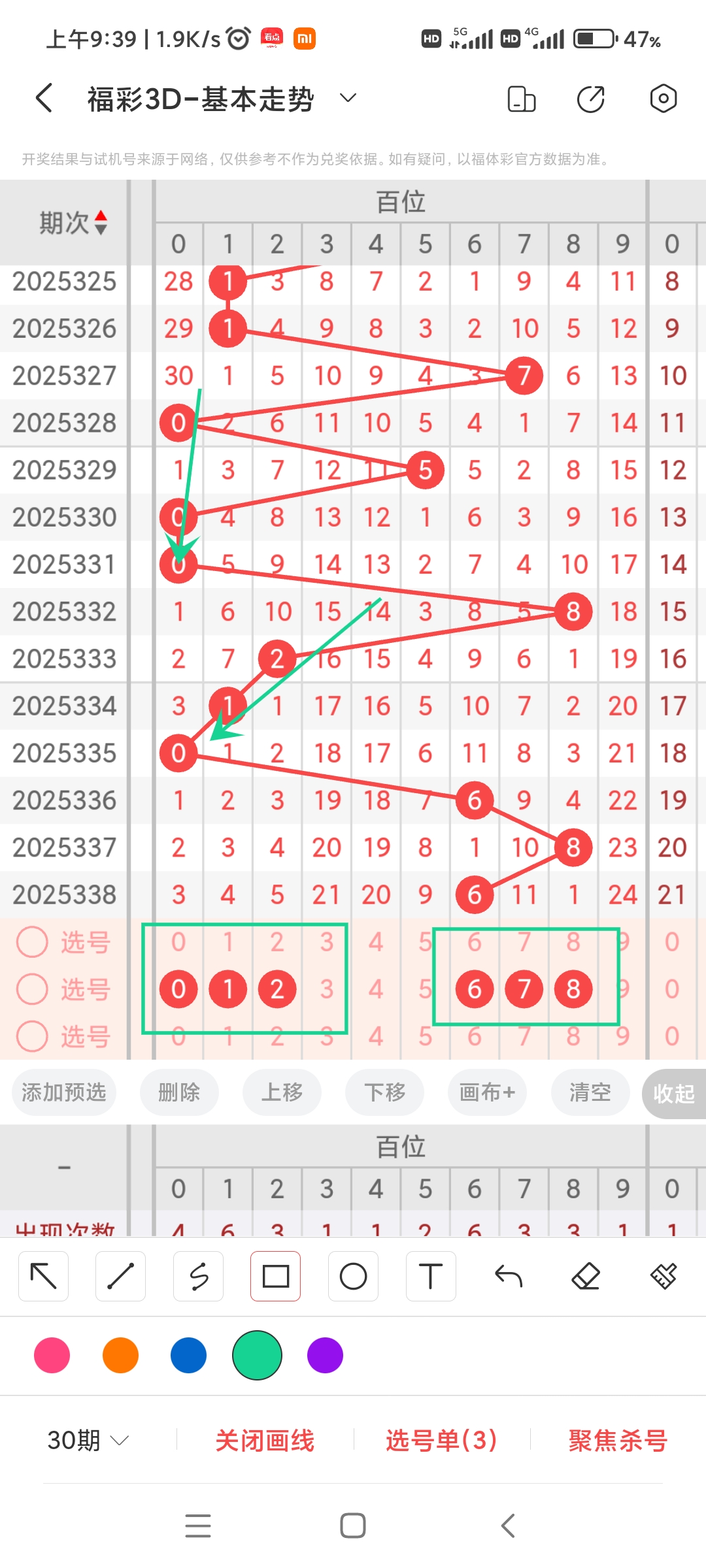Open the settings gear in the top bar
Screen dimensions: 706x1568
[664, 97]
